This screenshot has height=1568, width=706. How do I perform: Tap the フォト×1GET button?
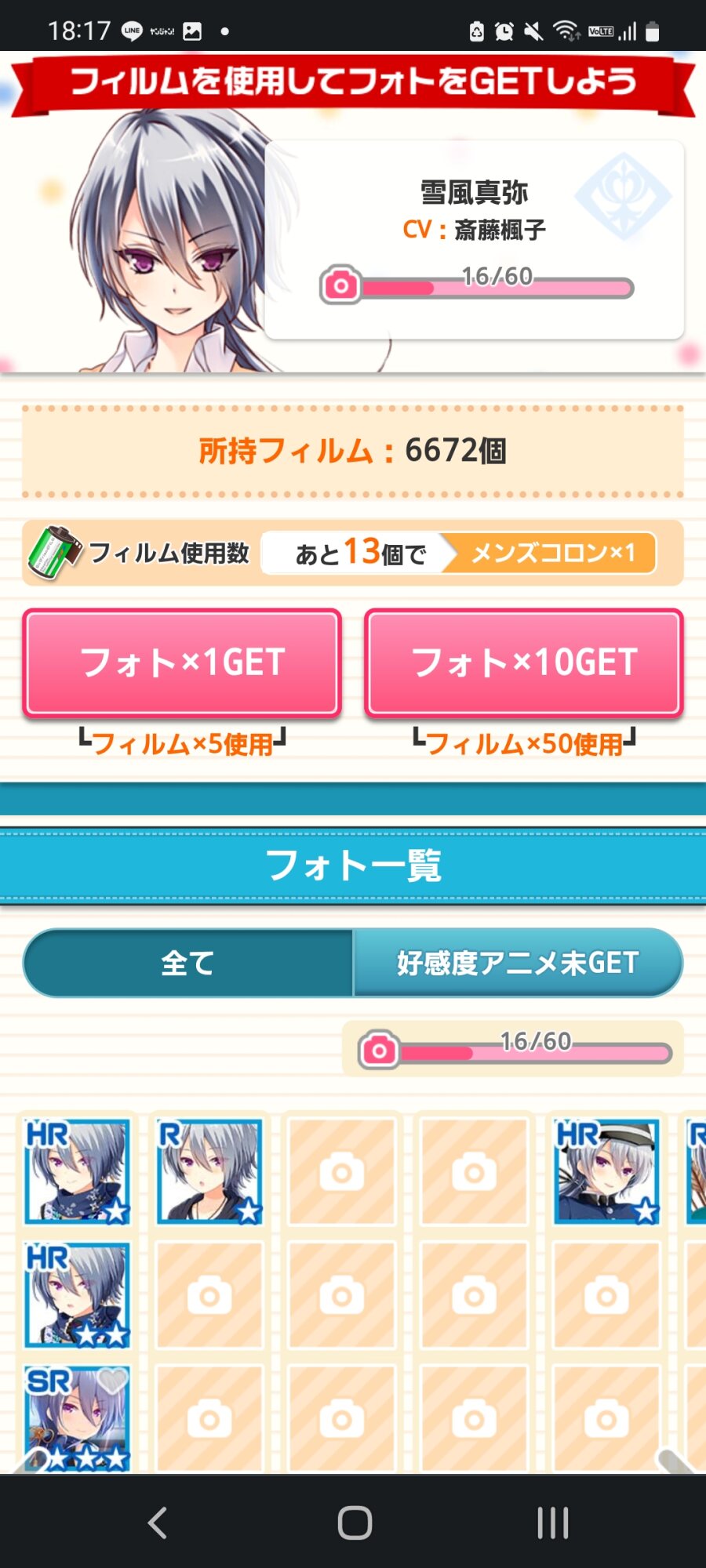click(x=182, y=662)
